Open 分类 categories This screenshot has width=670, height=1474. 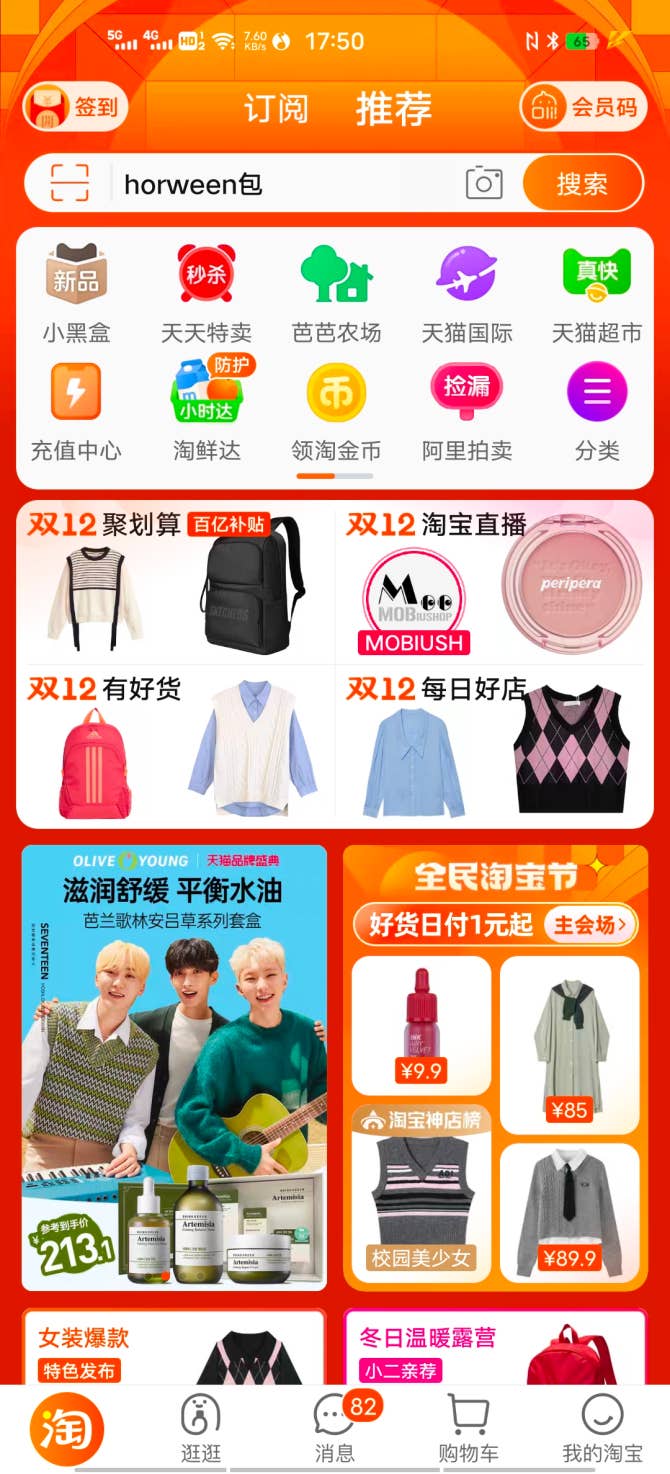[597, 412]
